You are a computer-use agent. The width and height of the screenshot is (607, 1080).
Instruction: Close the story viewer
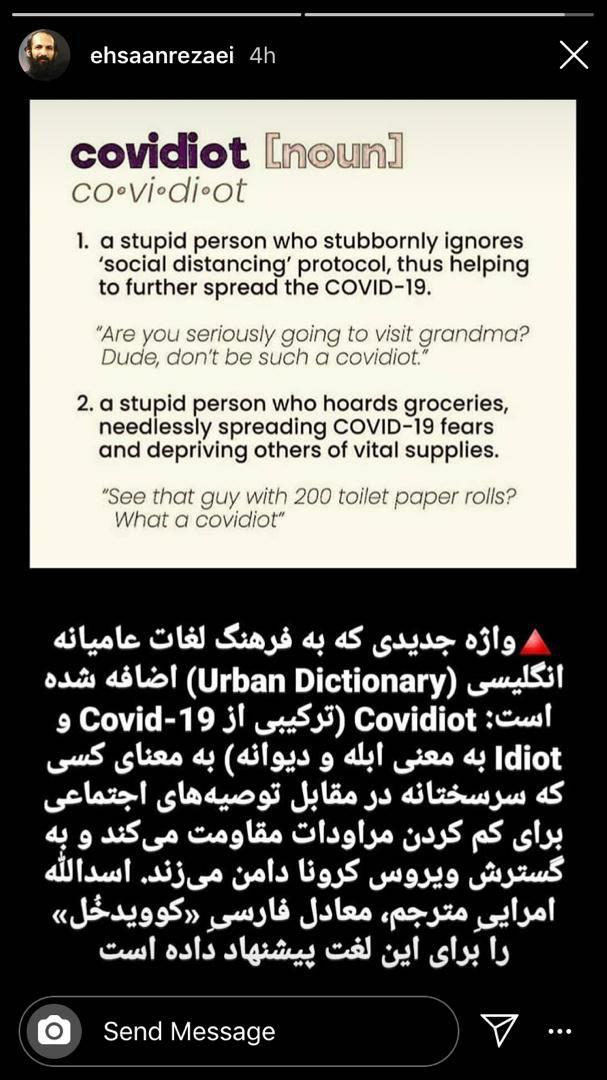tap(573, 55)
